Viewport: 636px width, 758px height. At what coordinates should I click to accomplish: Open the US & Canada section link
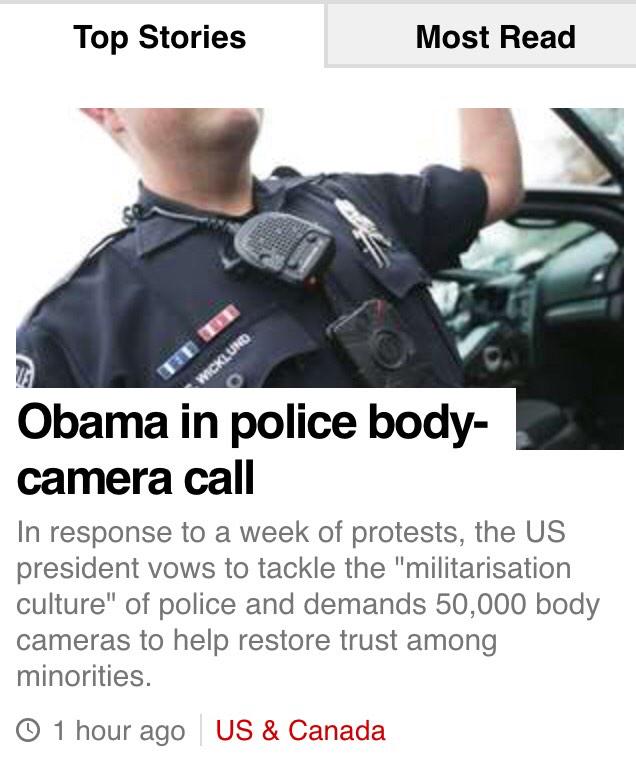point(300,730)
